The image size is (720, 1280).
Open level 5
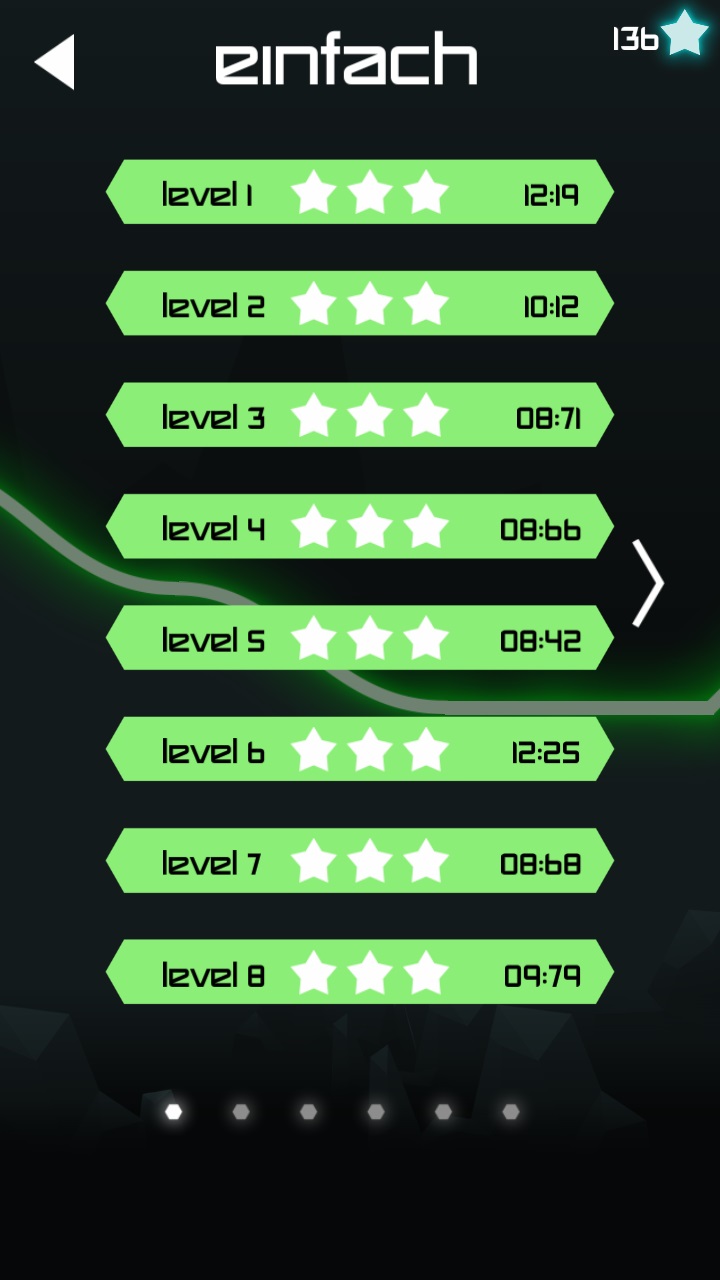(x=359, y=638)
